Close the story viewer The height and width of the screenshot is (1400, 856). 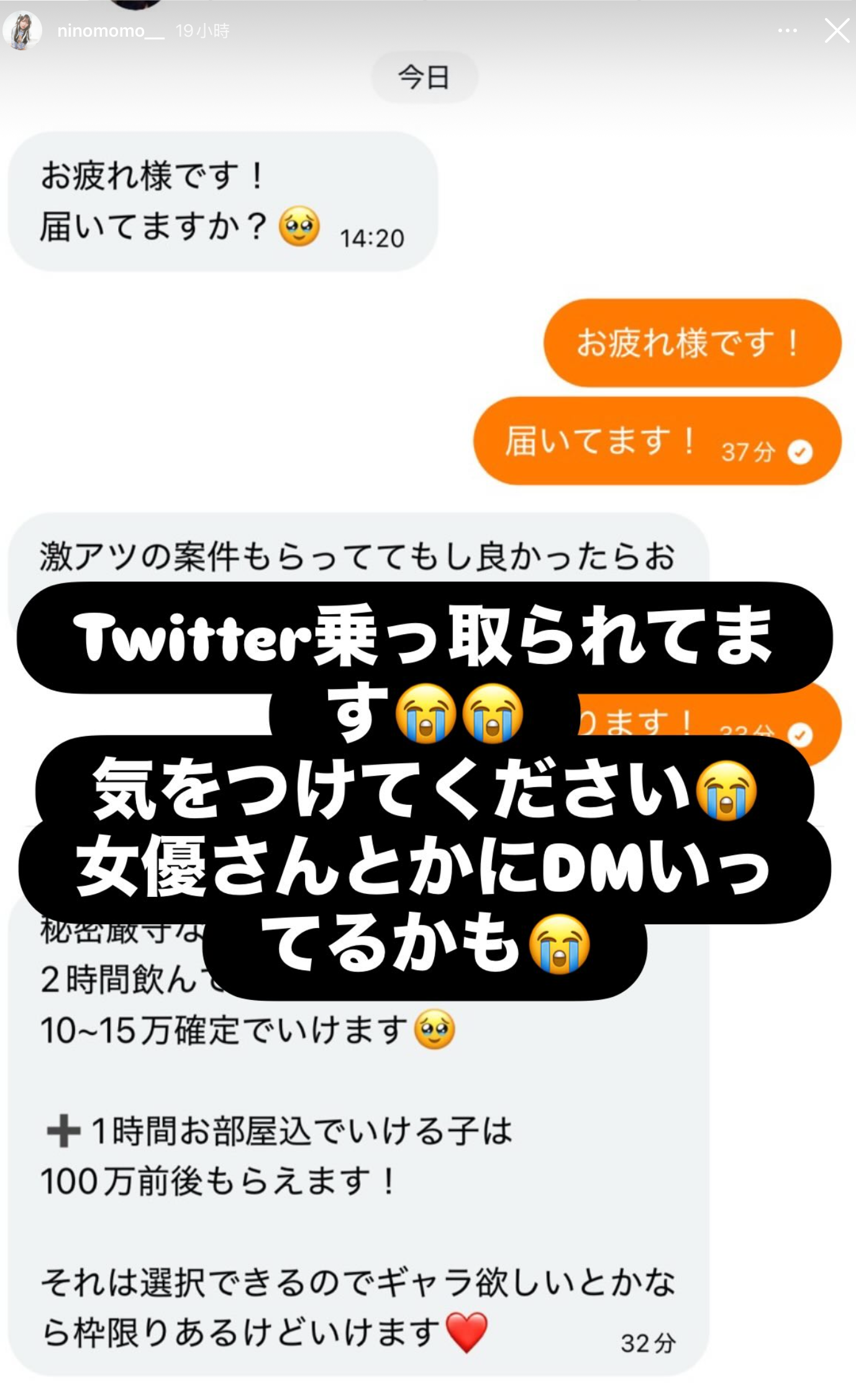[836, 30]
